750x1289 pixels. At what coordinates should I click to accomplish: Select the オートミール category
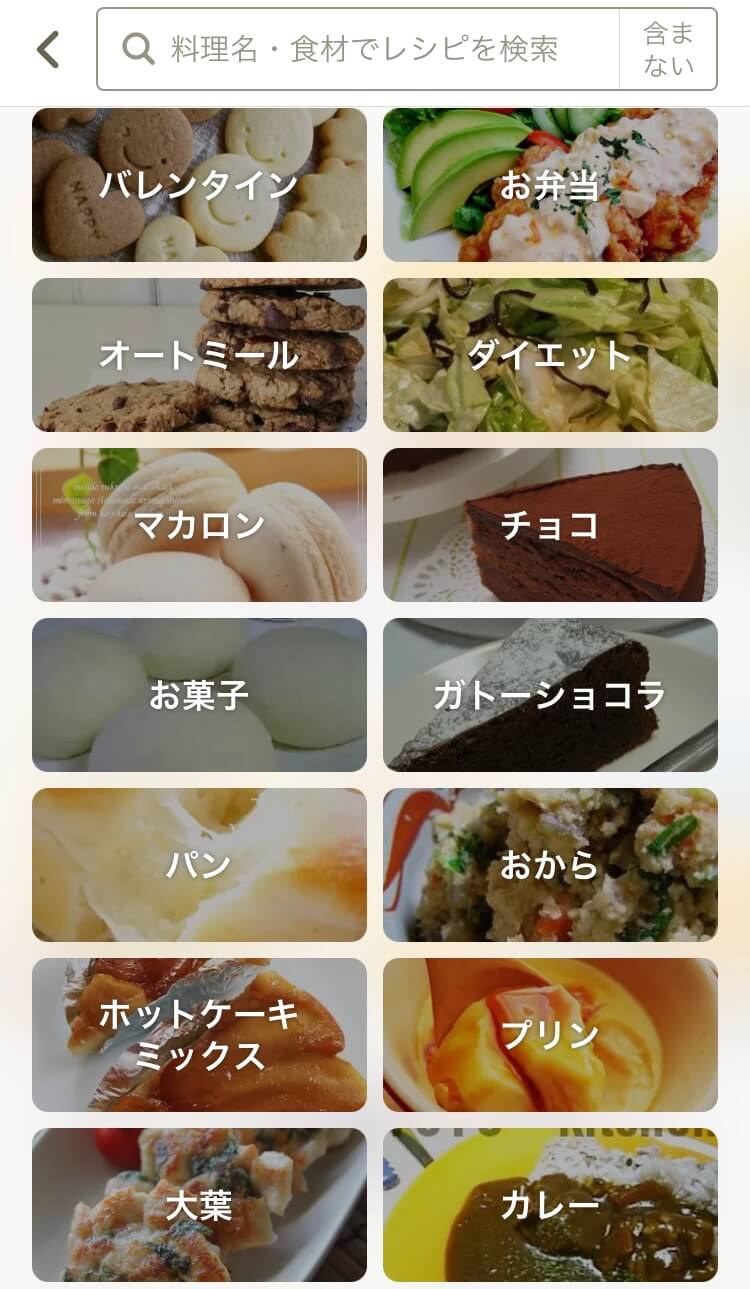tap(199, 355)
